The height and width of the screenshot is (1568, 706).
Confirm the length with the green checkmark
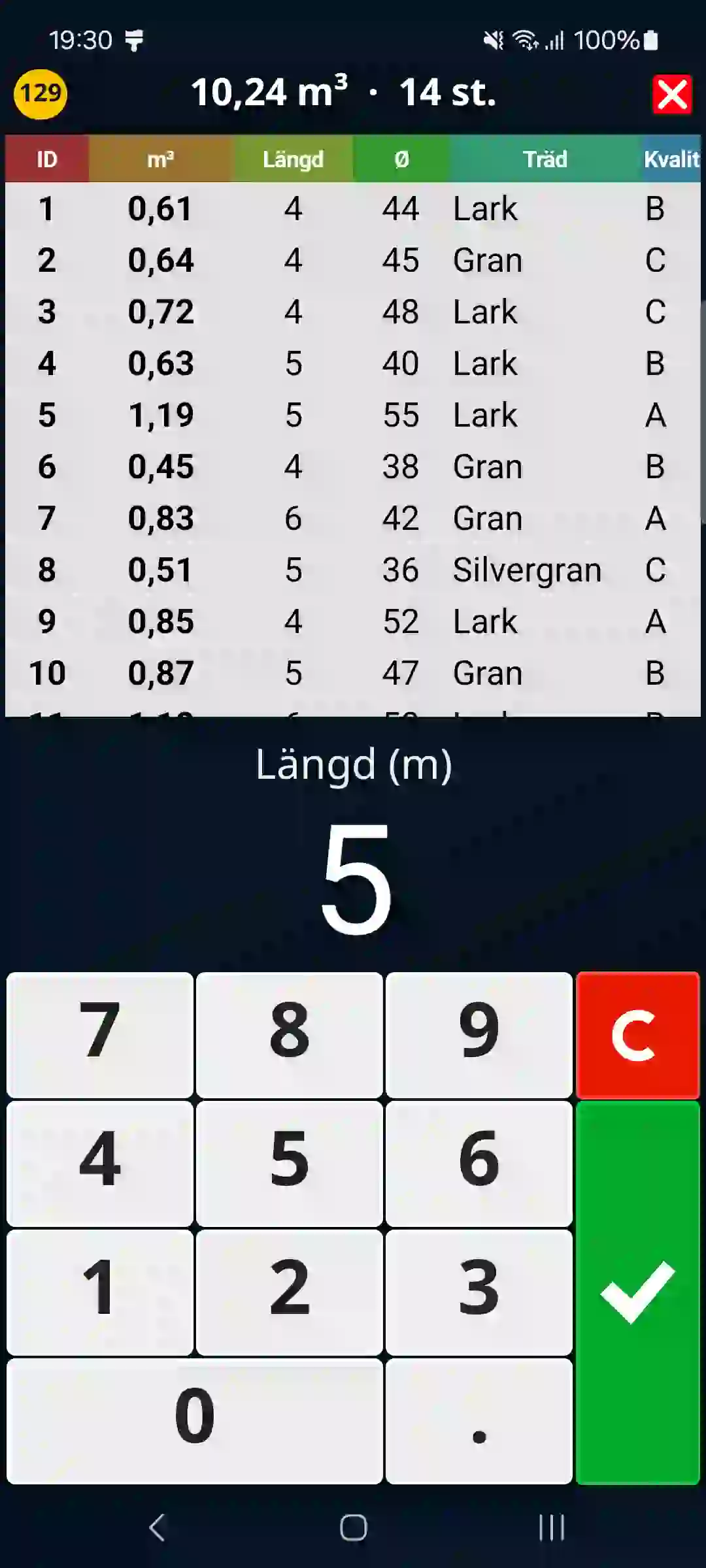click(x=637, y=1292)
